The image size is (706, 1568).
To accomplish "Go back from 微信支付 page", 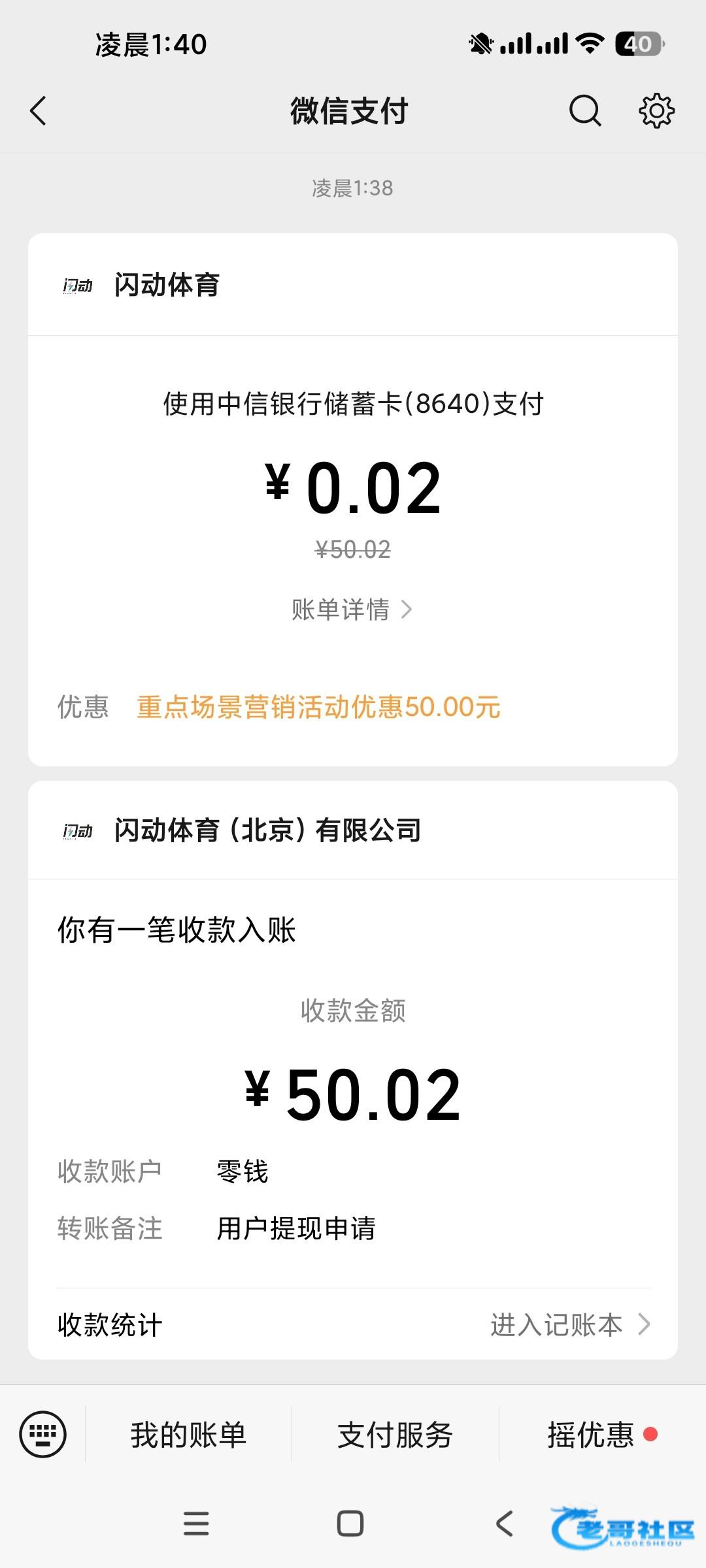I will [39, 110].
